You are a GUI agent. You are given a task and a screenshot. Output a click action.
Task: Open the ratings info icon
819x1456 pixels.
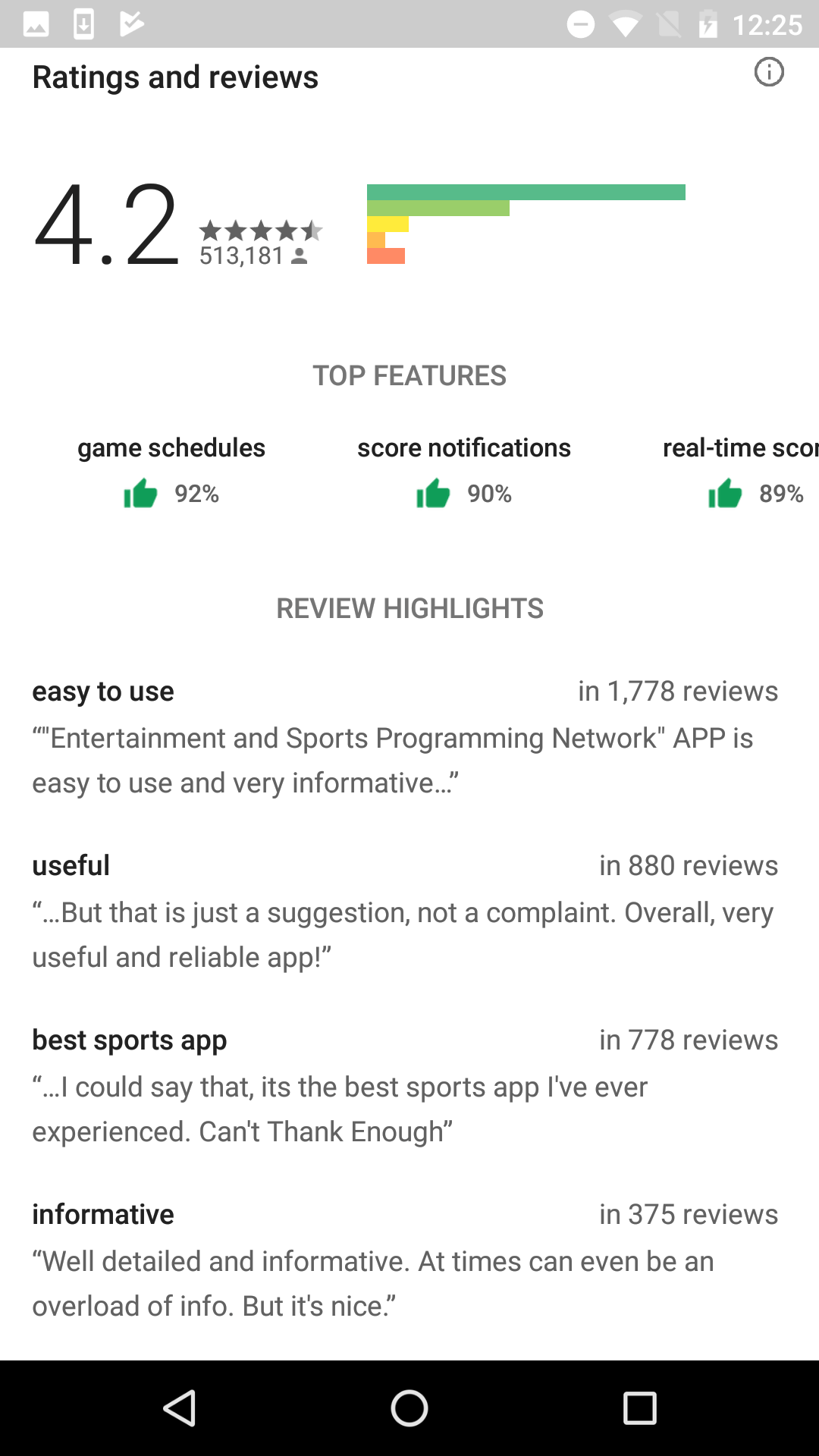click(x=769, y=73)
